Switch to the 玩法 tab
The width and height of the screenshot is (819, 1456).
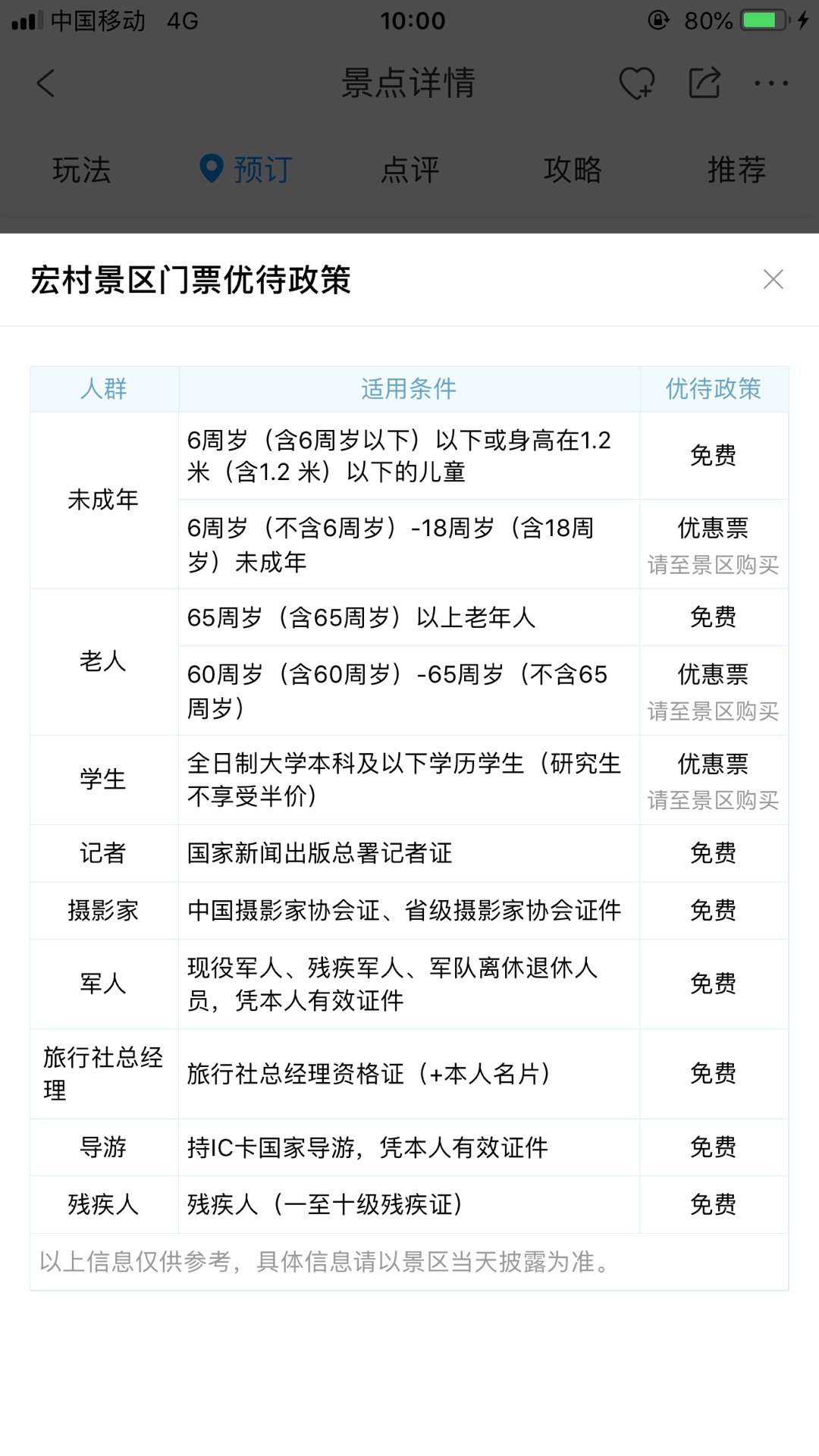82,169
